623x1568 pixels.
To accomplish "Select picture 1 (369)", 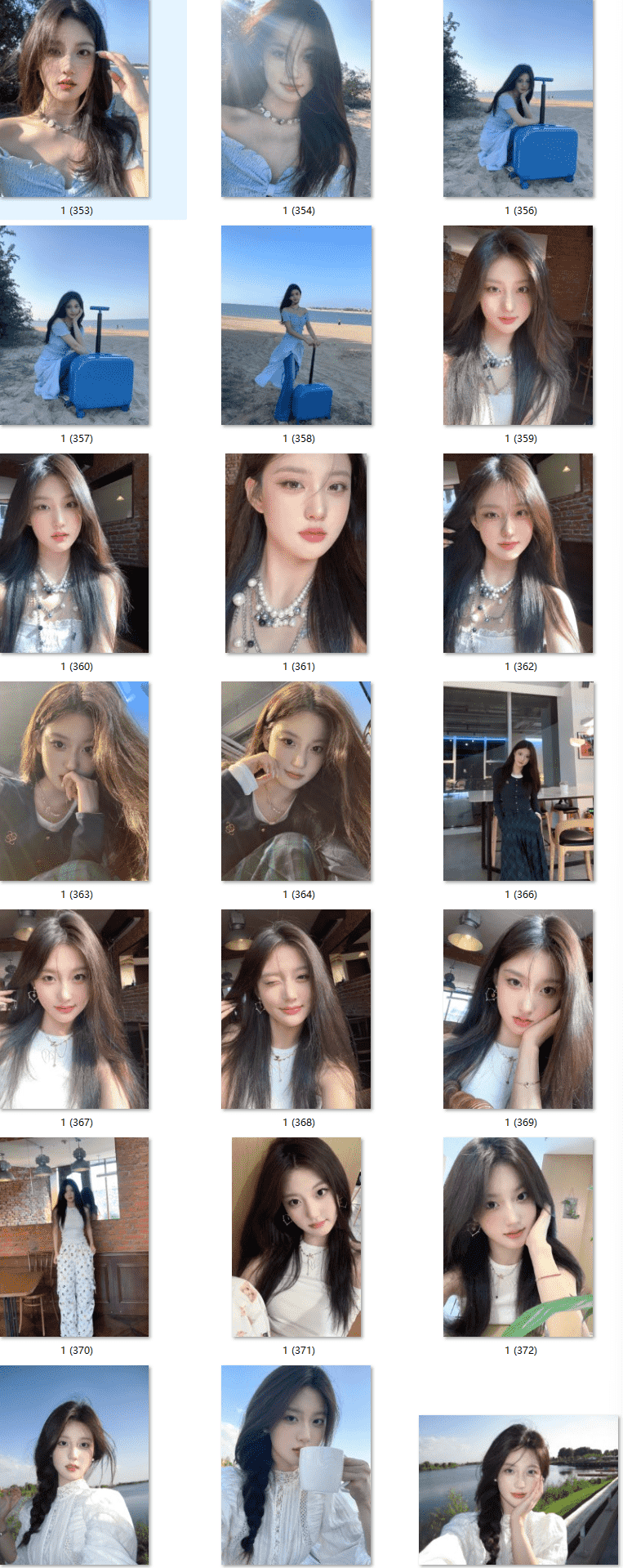I will (x=518, y=1009).
